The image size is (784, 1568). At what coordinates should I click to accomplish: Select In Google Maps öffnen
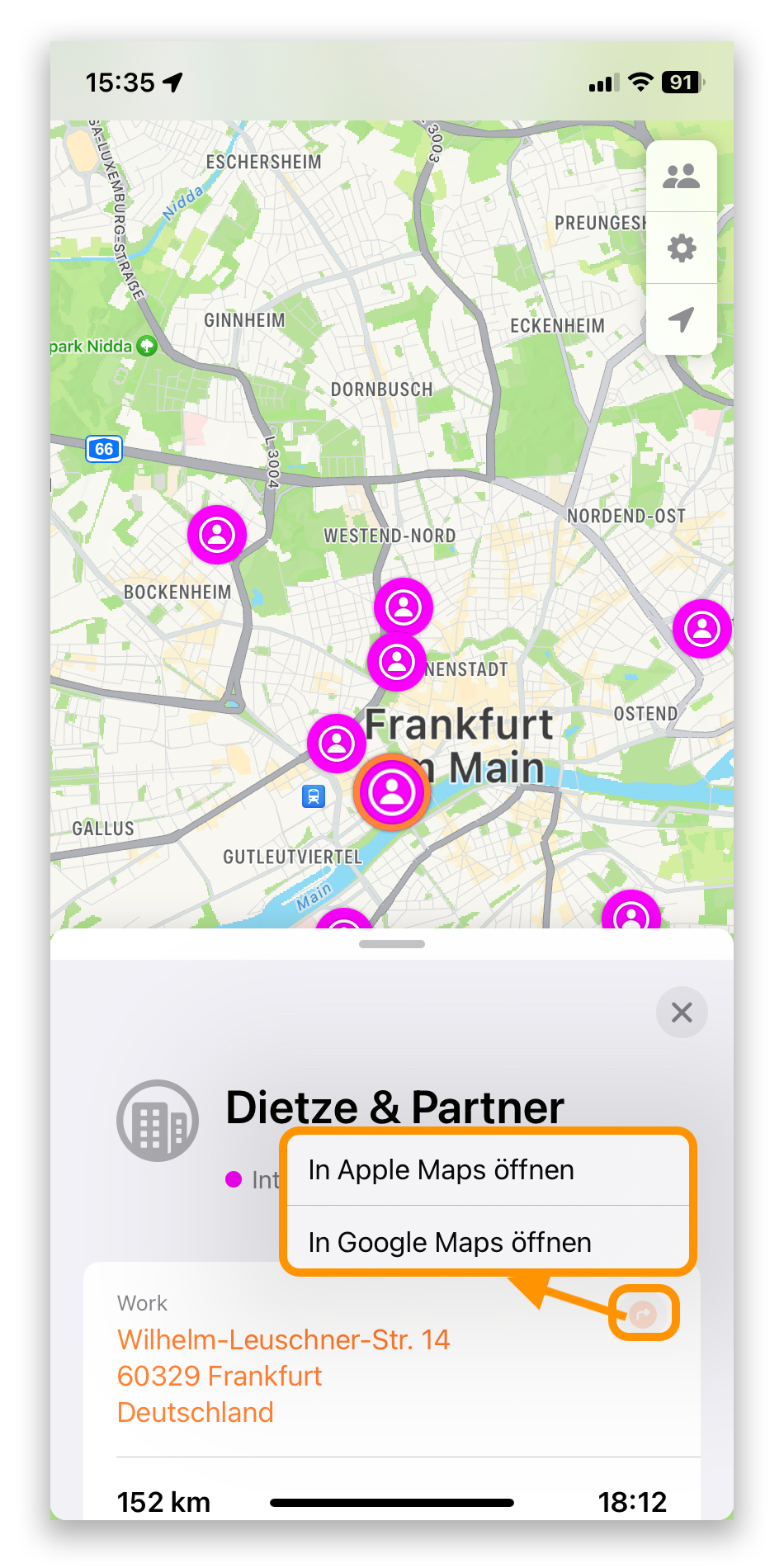pyautogui.click(x=487, y=1242)
